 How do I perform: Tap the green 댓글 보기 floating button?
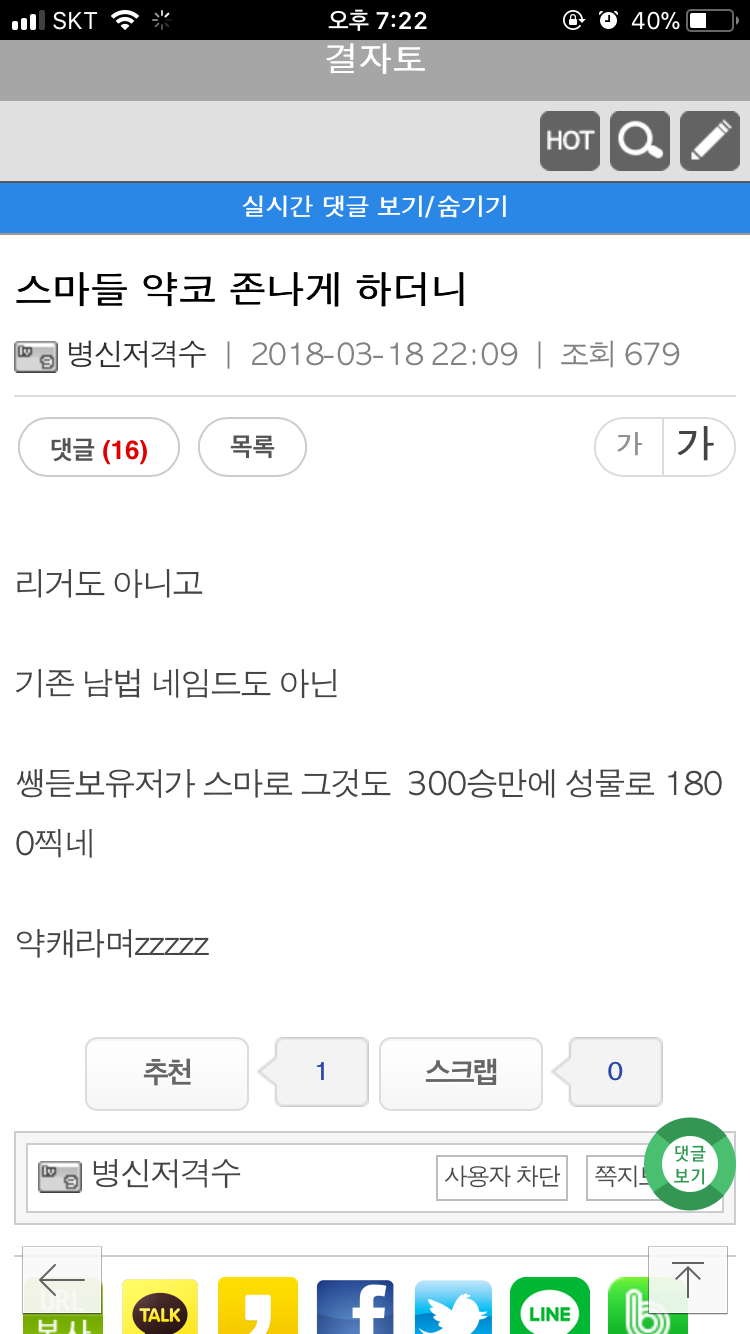coord(689,1164)
